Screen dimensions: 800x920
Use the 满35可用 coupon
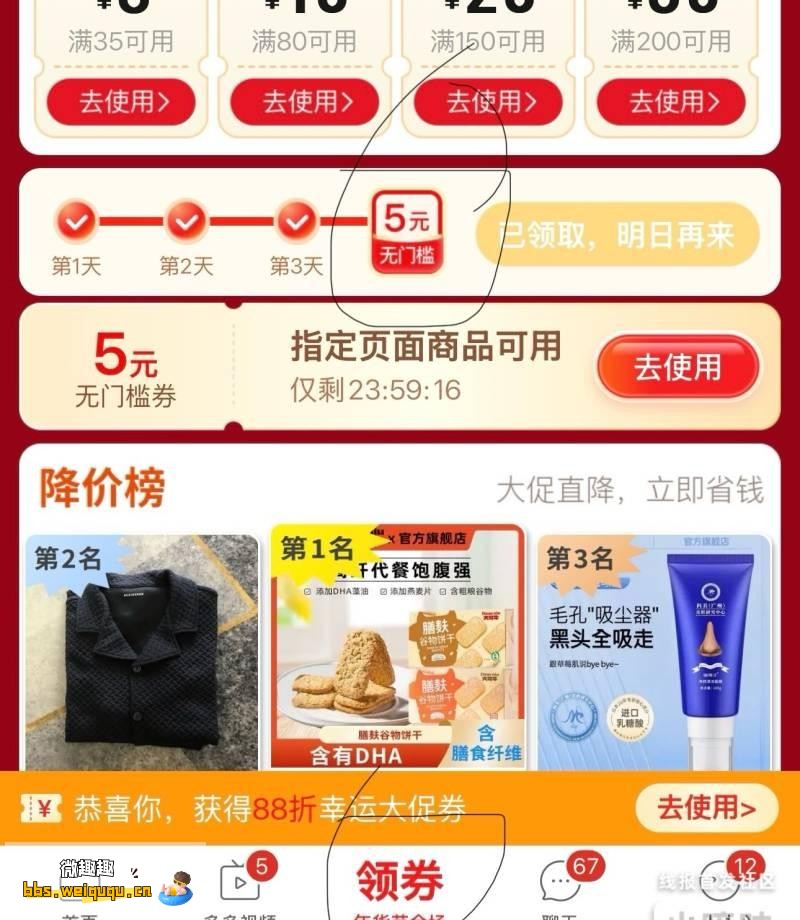pos(121,102)
